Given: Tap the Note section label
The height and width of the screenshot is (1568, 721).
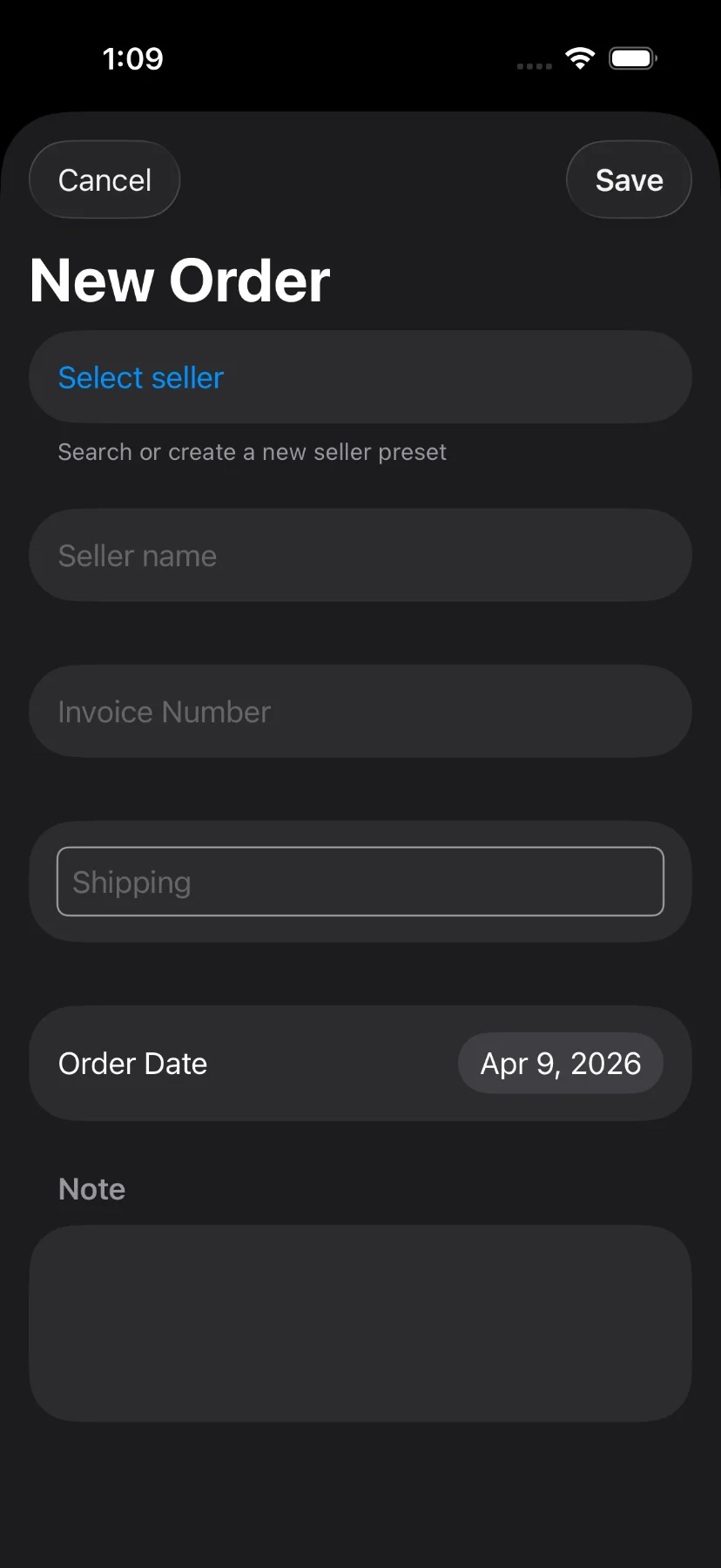Looking at the screenshot, I should (x=91, y=1188).
